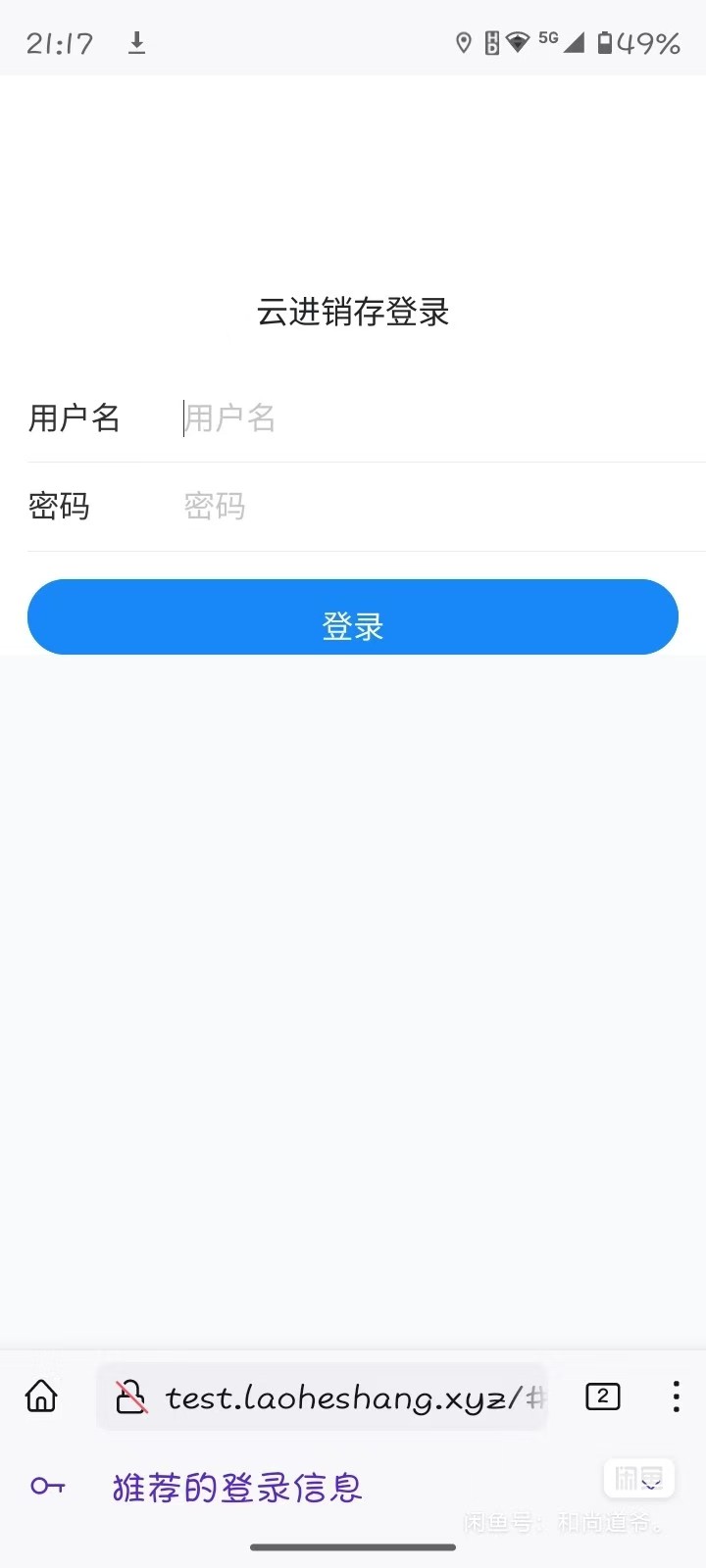
Task: Click the download arrow in status bar
Action: click(x=136, y=42)
